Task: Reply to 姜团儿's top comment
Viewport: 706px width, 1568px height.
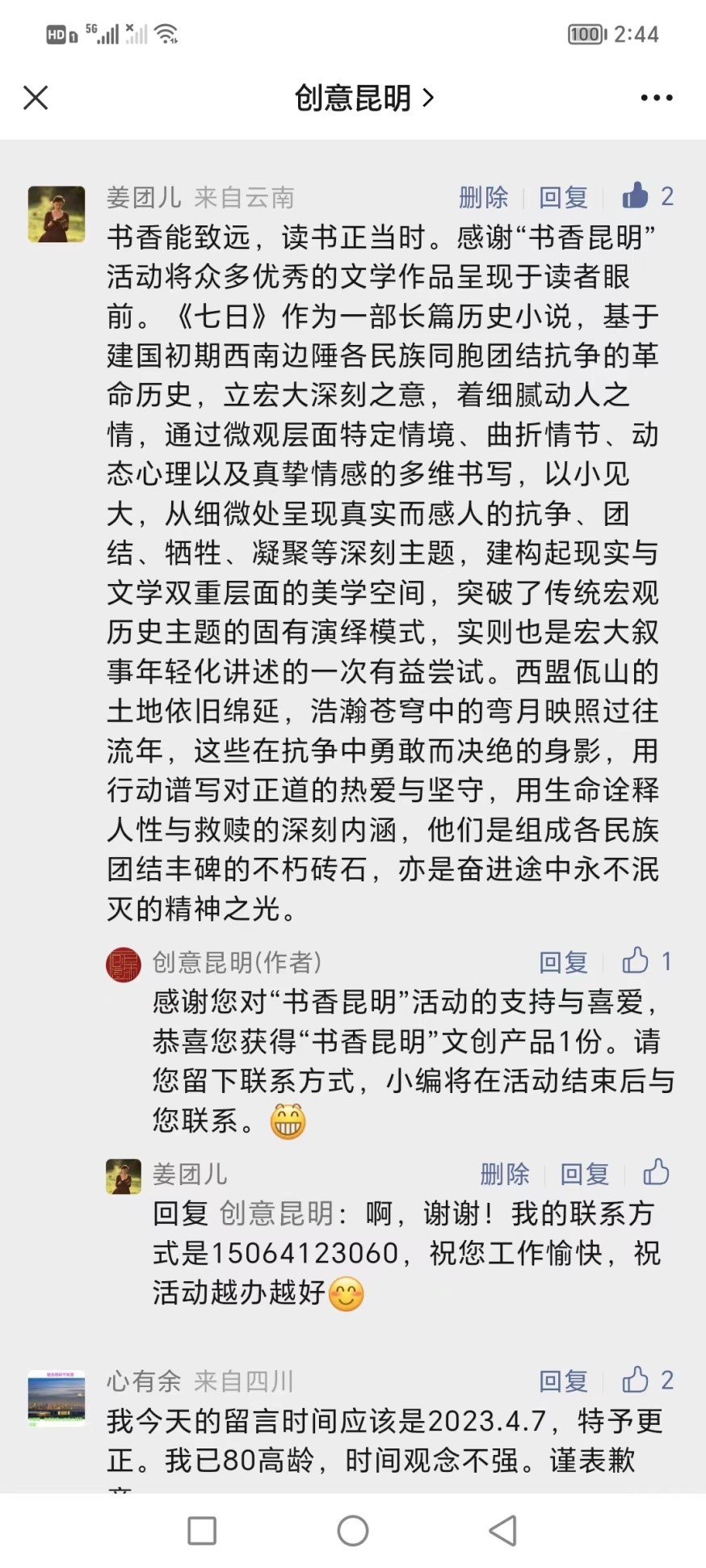Action: pos(563,197)
